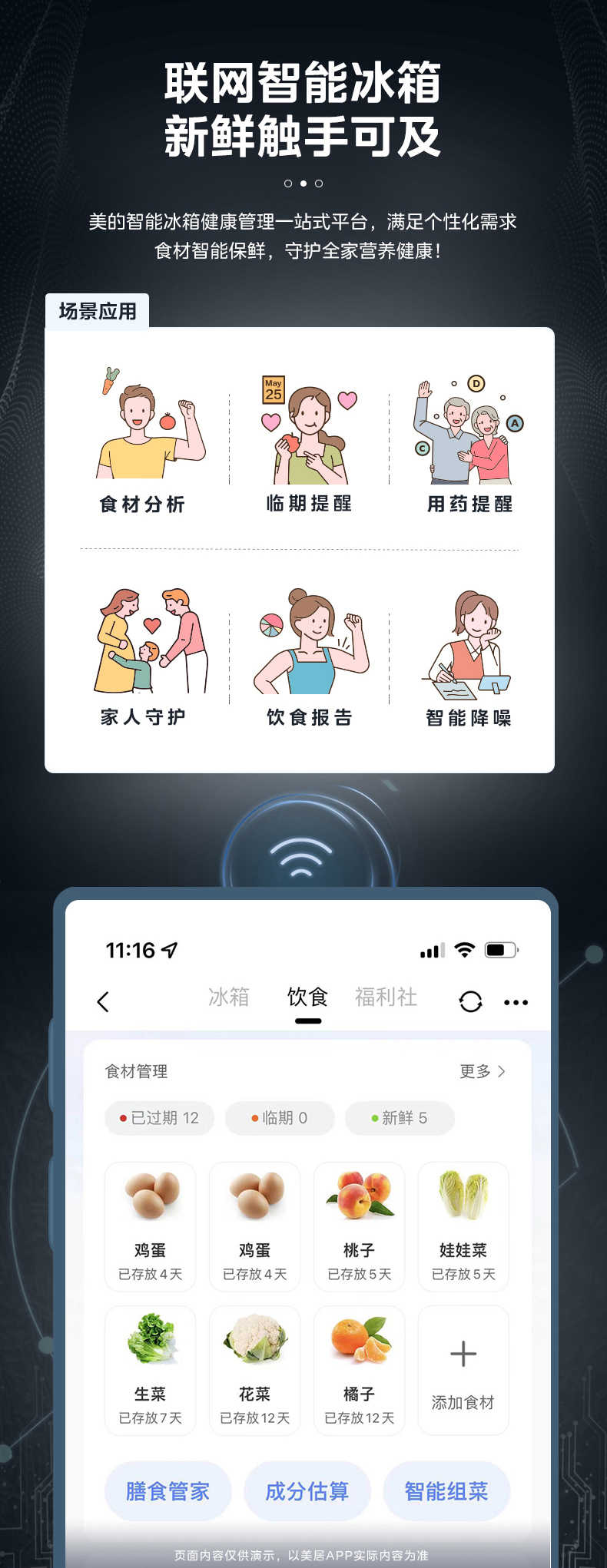Toggle the 临期 0 filter chip
607x1568 pixels.
tap(279, 1118)
